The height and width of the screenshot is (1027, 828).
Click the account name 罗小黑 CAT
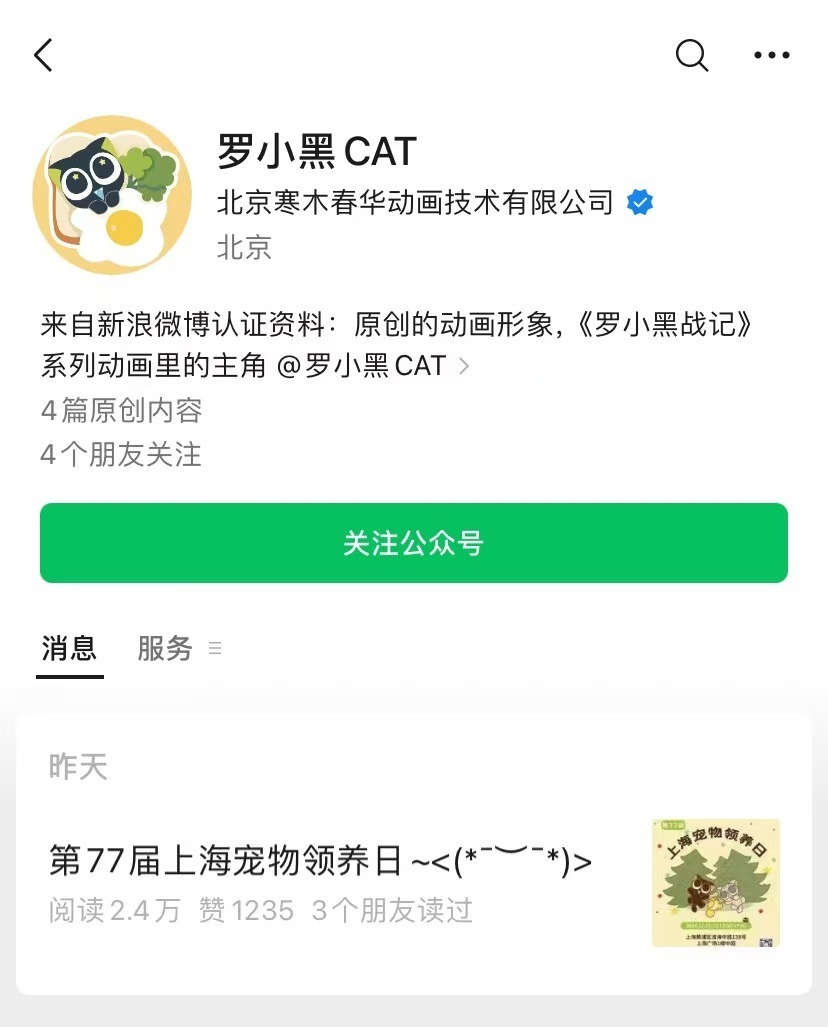point(316,150)
